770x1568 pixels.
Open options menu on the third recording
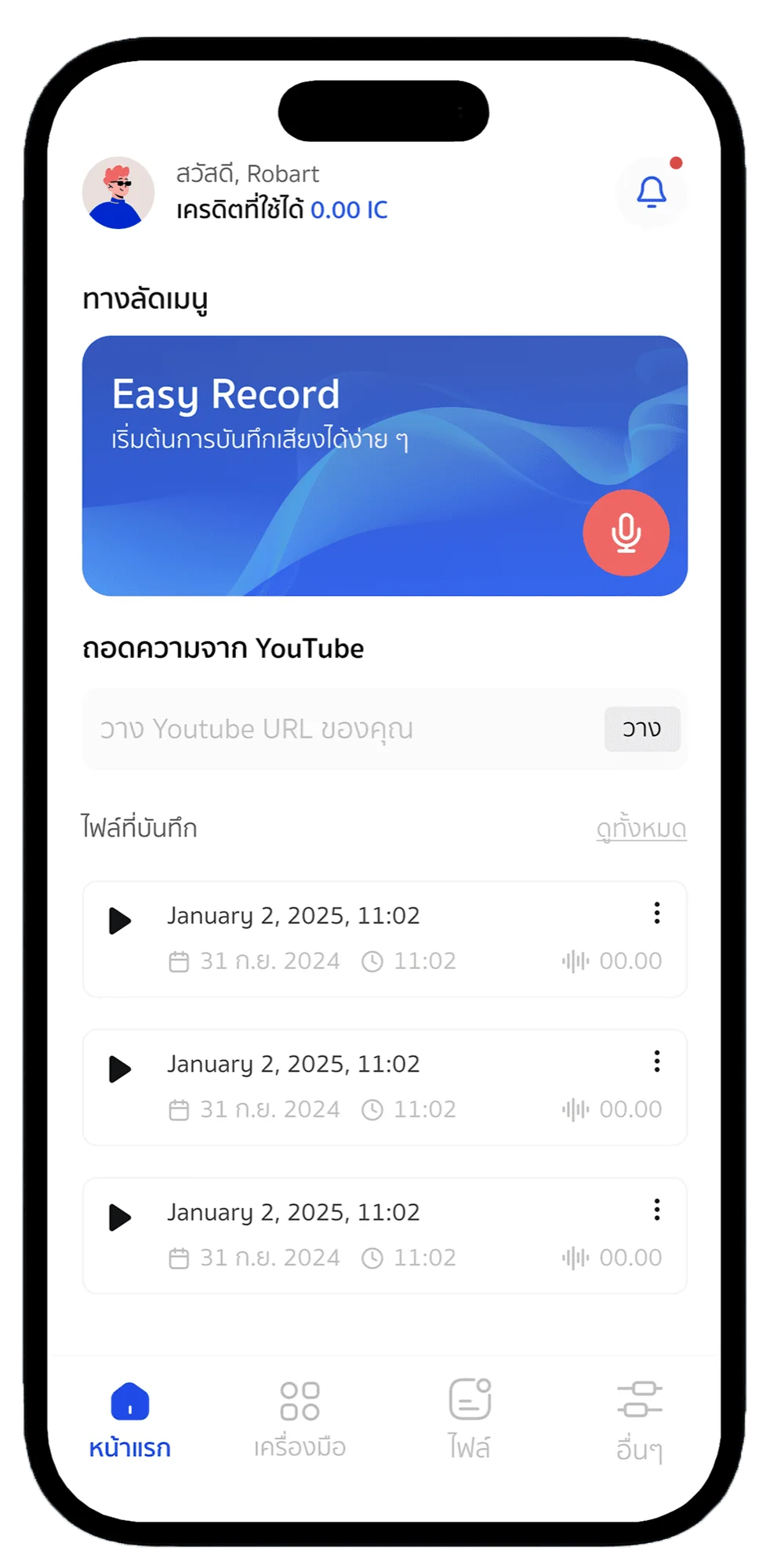point(656,1211)
